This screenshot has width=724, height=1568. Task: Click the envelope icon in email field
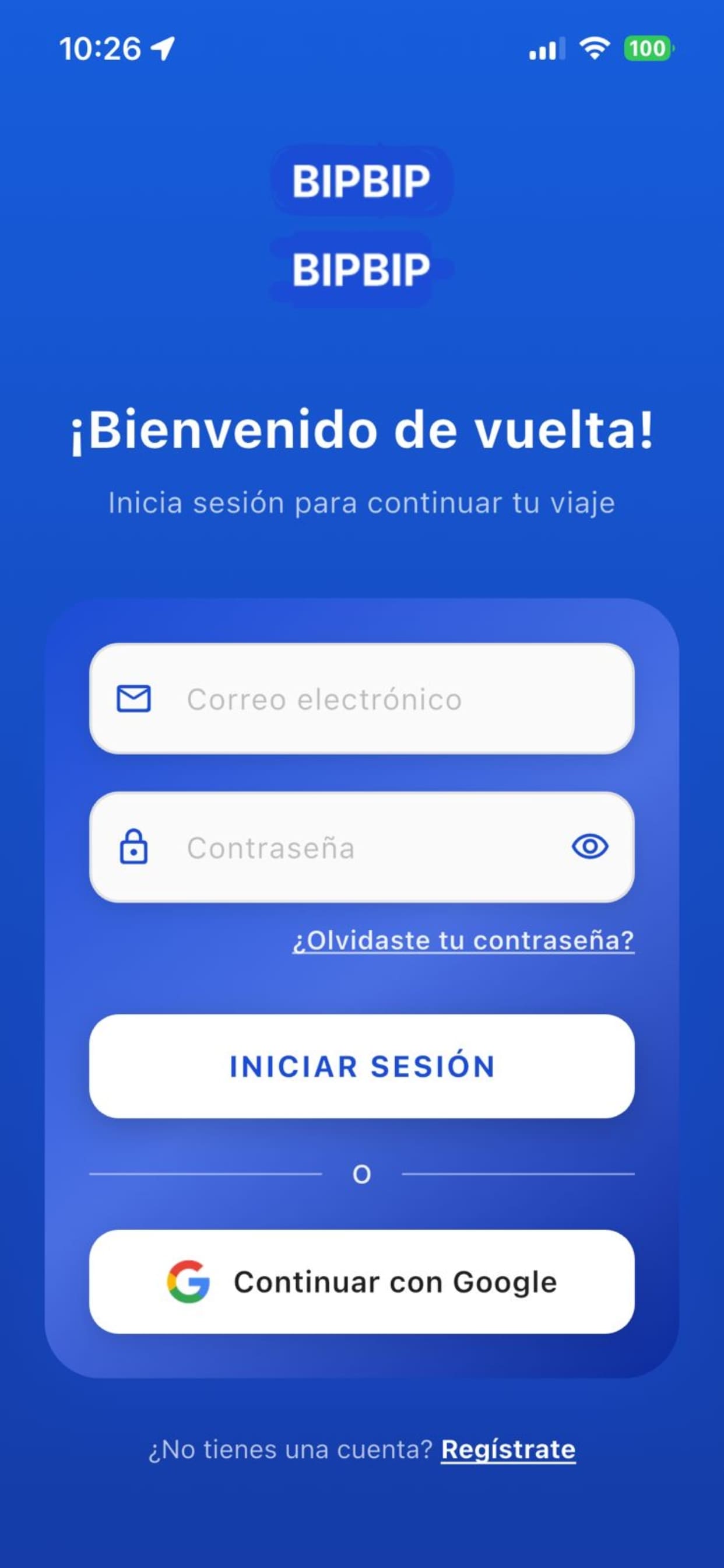tap(135, 700)
